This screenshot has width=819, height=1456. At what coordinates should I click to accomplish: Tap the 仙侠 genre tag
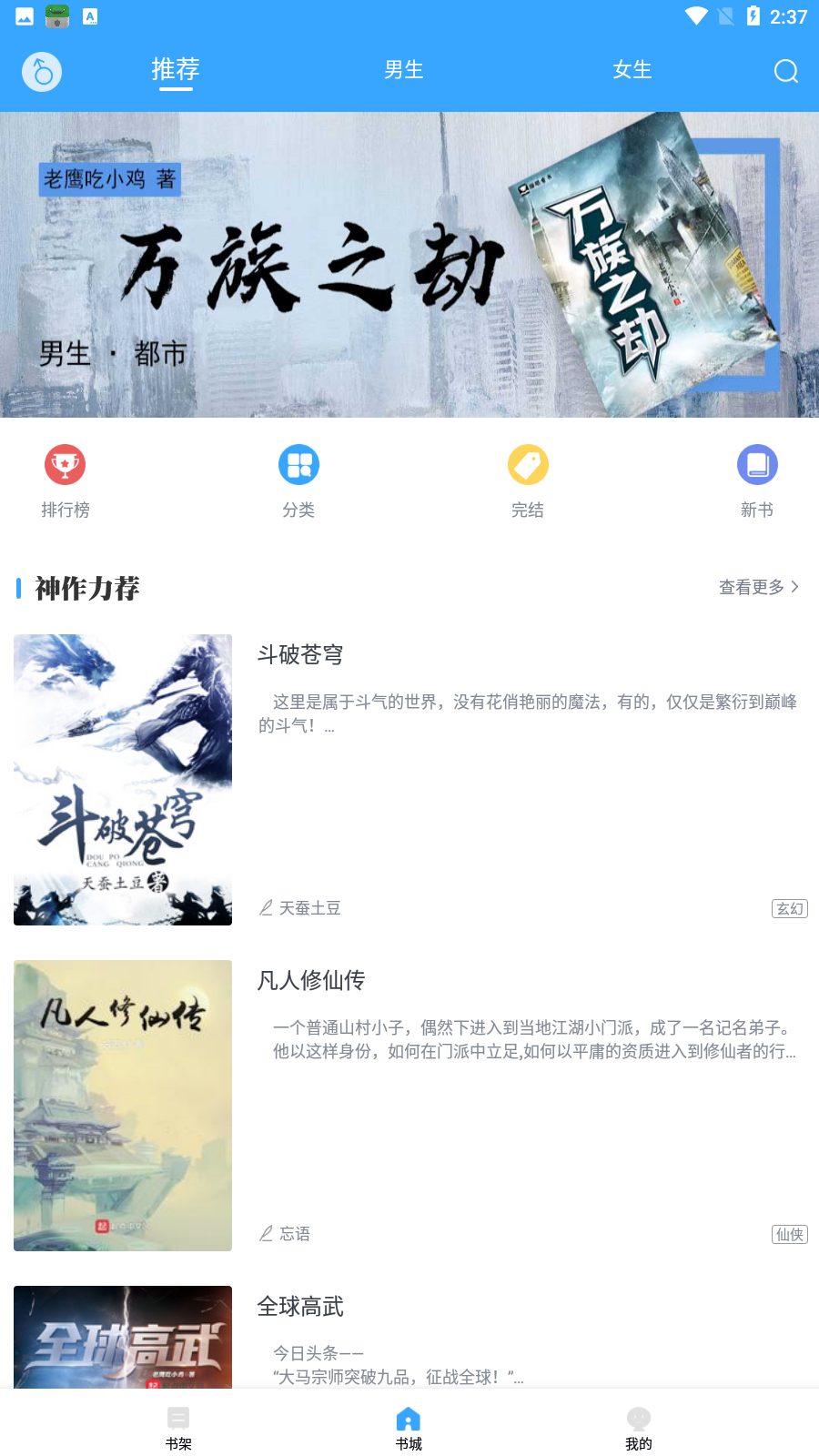tap(788, 1234)
